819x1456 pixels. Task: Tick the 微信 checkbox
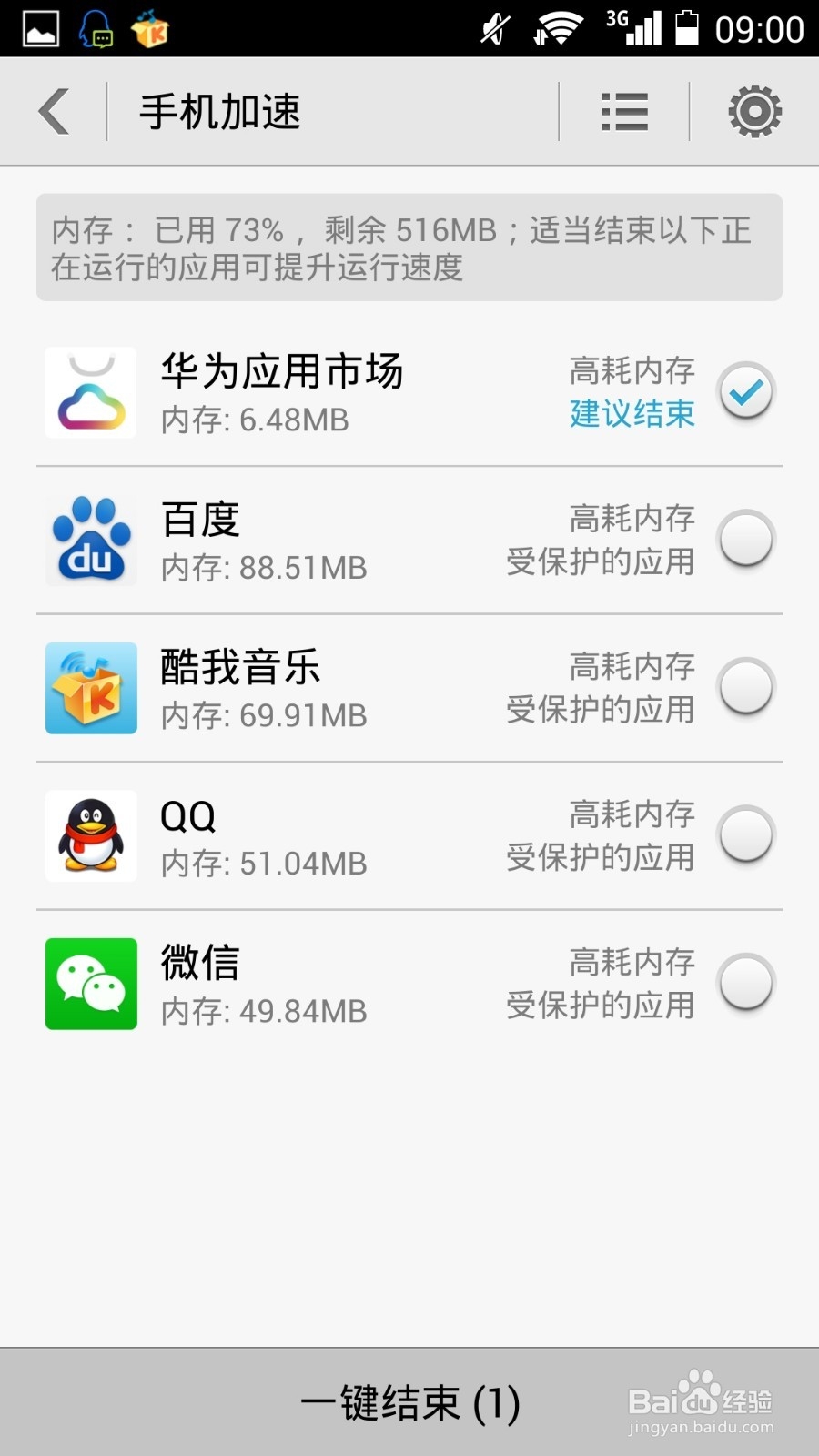746,983
